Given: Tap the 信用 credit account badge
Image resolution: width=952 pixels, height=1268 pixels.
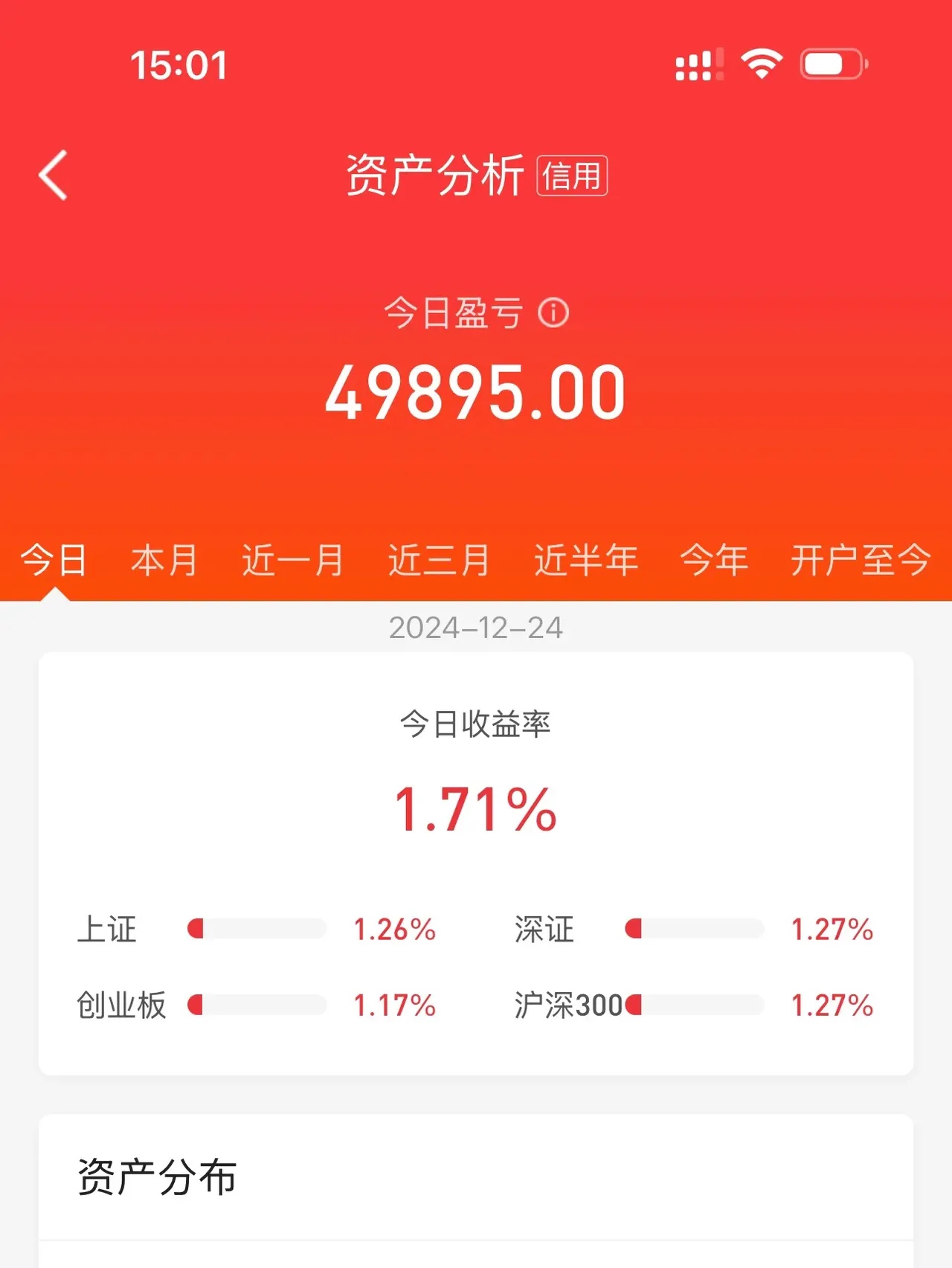Looking at the screenshot, I should coord(573,176).
